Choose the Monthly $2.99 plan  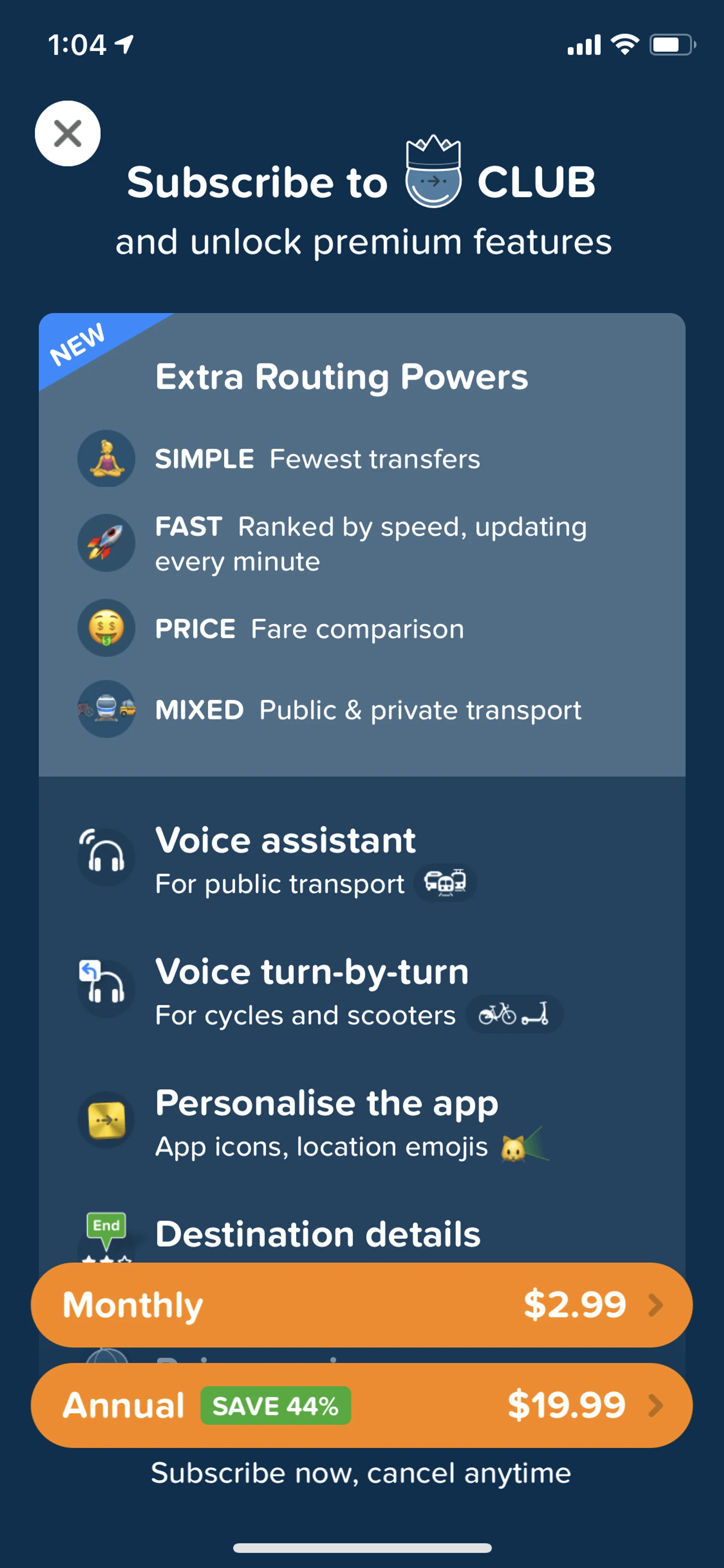click(x=361, y=1304)
